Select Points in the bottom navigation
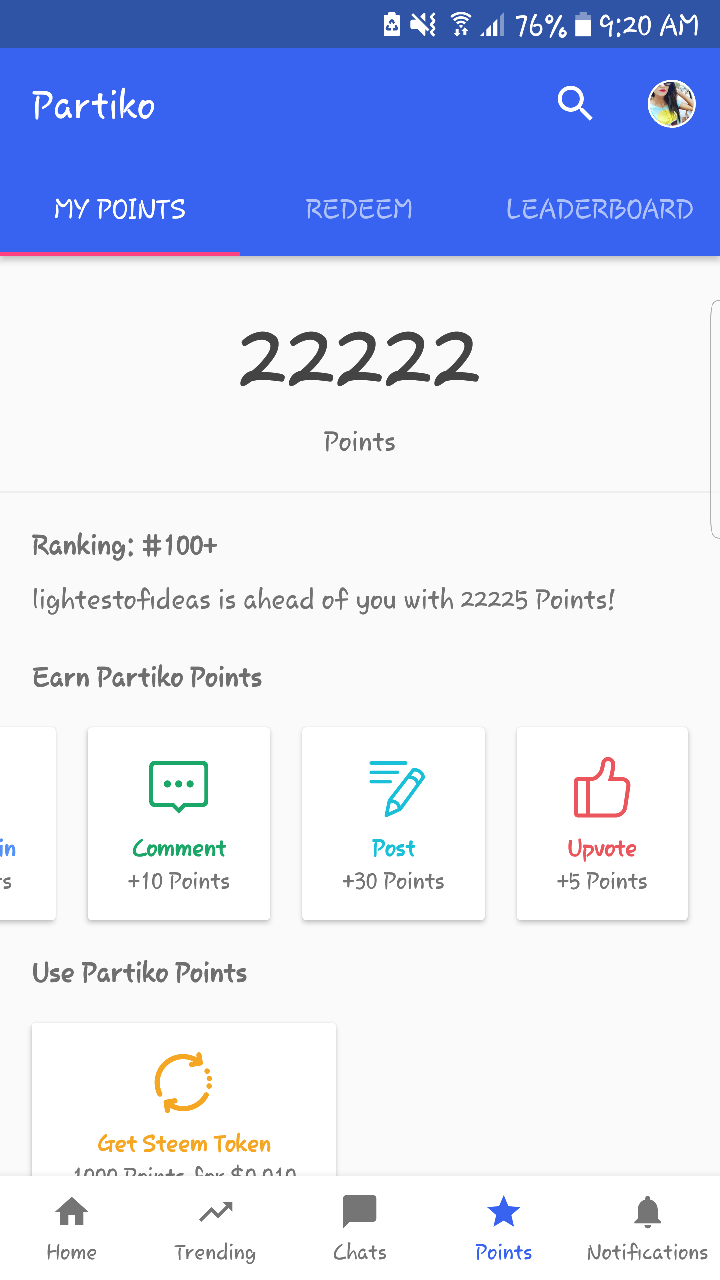This screenshot has width=720, height=1280. coord(503,1229)
